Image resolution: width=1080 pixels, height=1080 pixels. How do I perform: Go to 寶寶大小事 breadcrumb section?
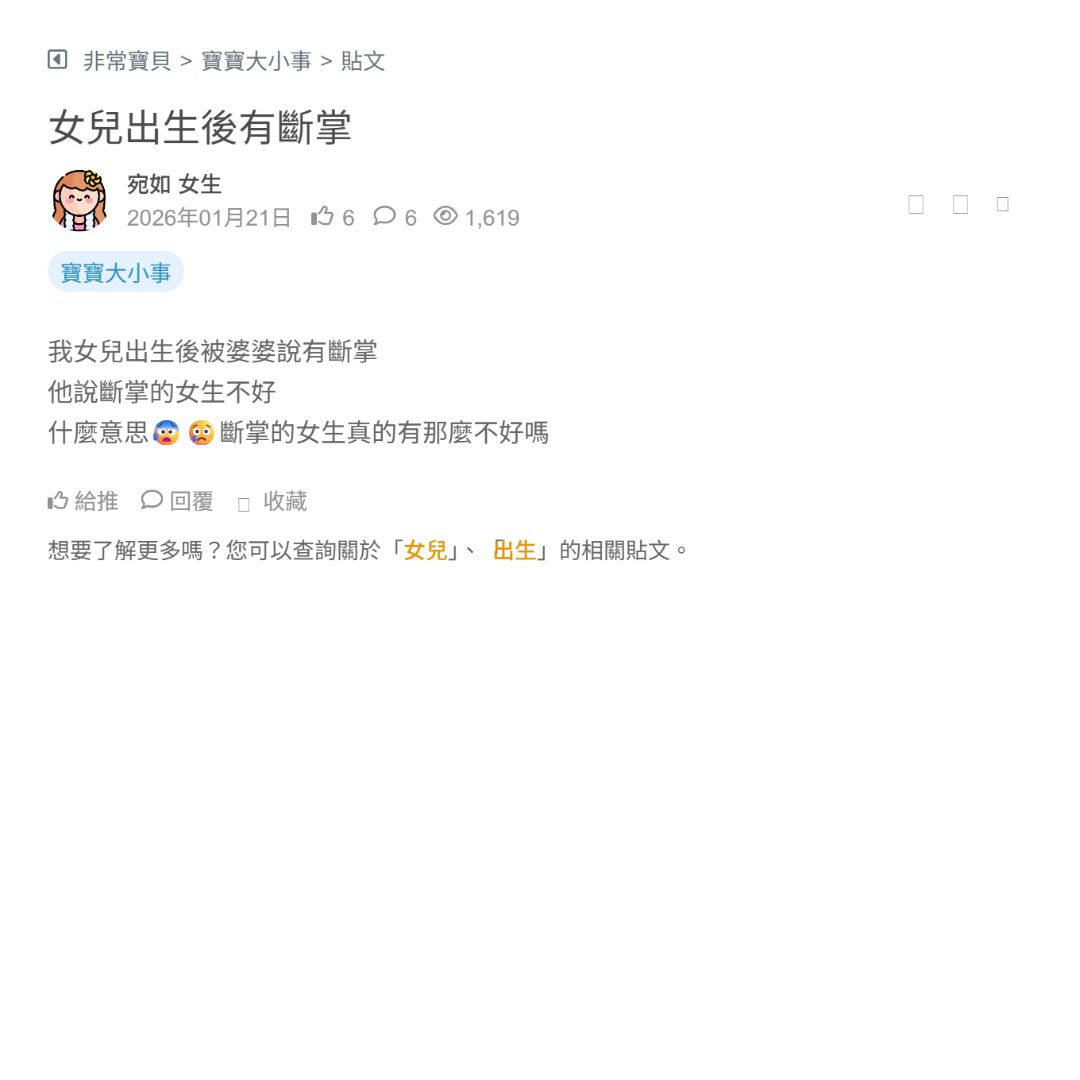(x=256, y=61)
